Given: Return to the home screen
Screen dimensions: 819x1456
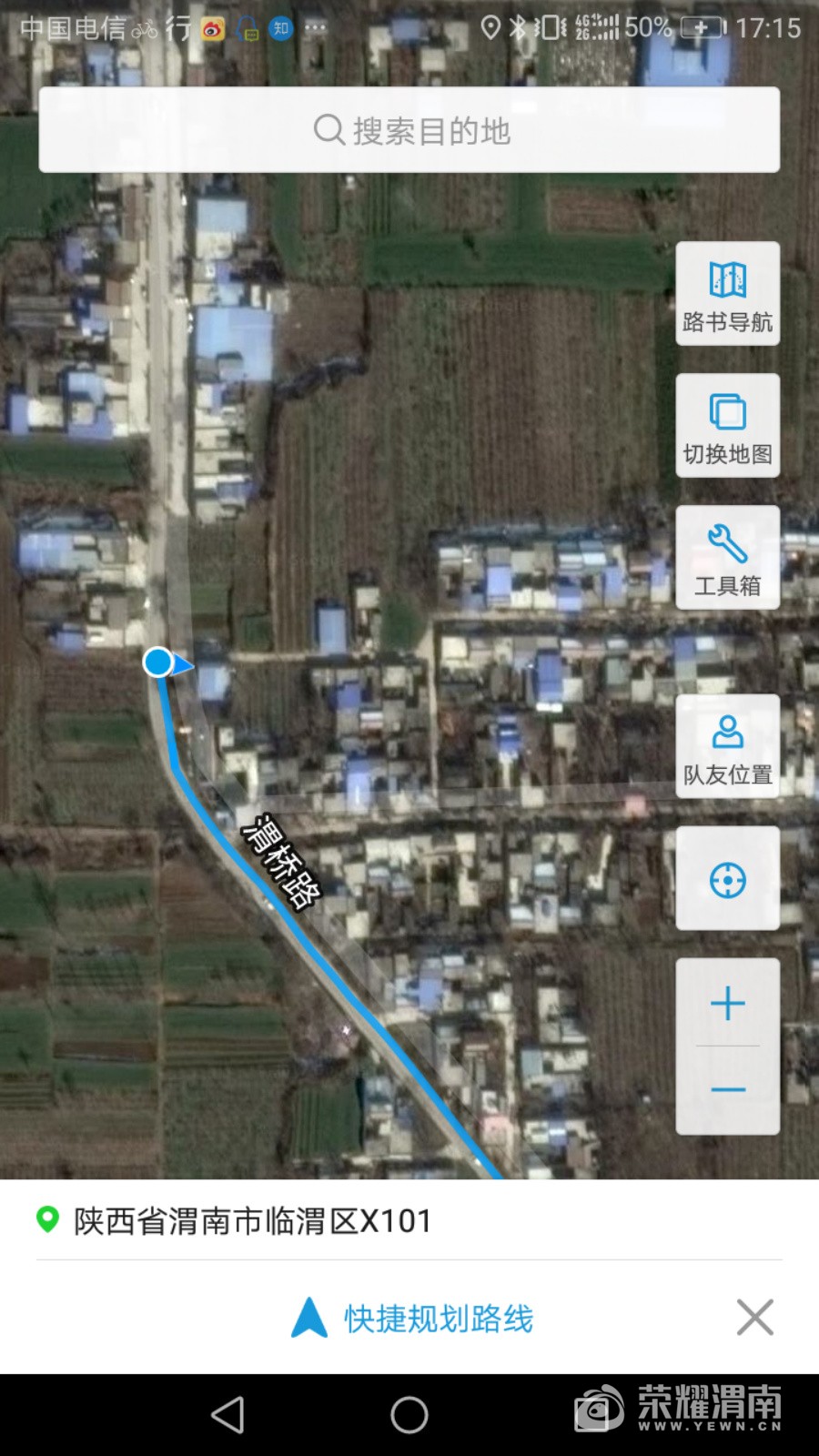Looking at the screenshot, I should pos(409,1415).
